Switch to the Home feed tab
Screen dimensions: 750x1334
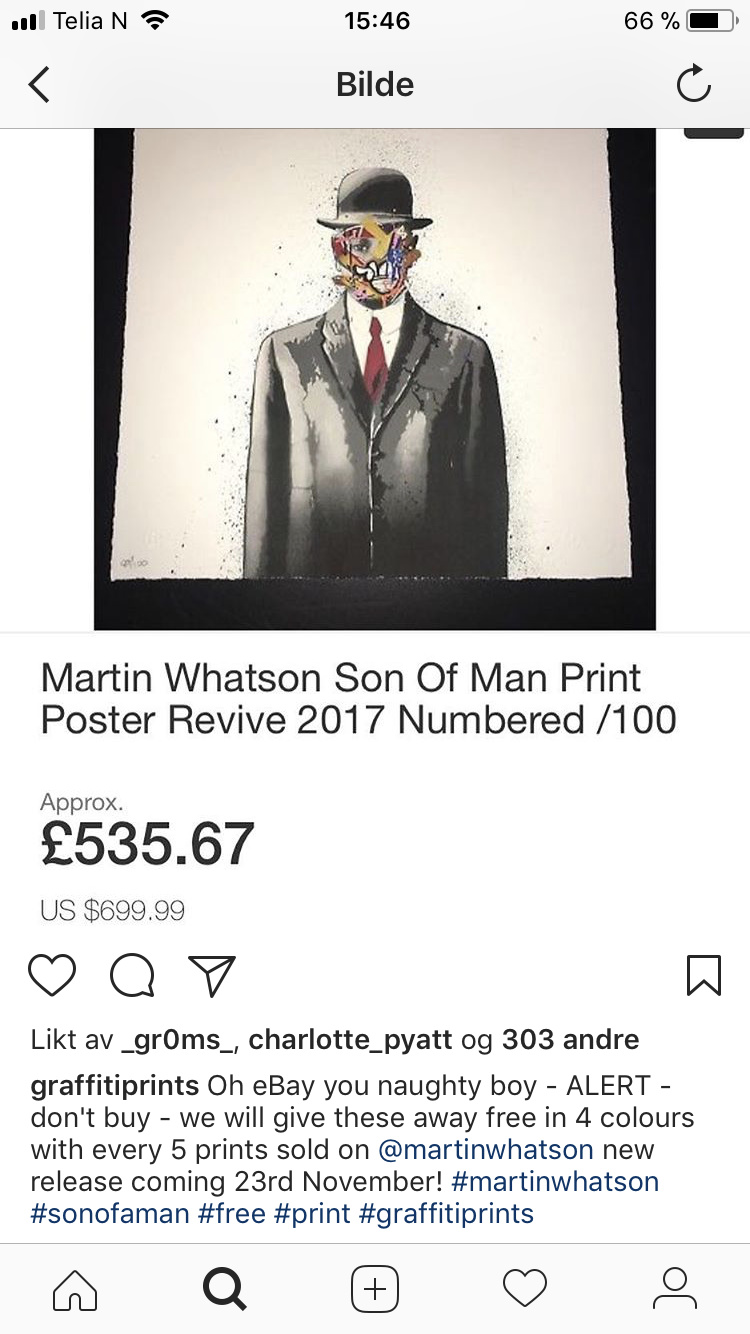(75, 1288)
